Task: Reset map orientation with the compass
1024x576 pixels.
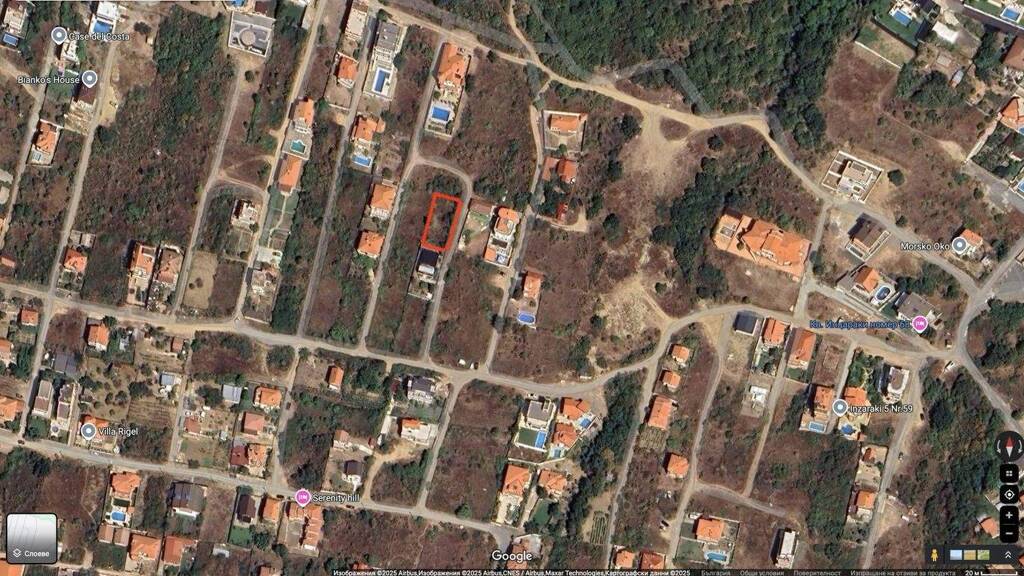Action: (x=1010, y=445)
